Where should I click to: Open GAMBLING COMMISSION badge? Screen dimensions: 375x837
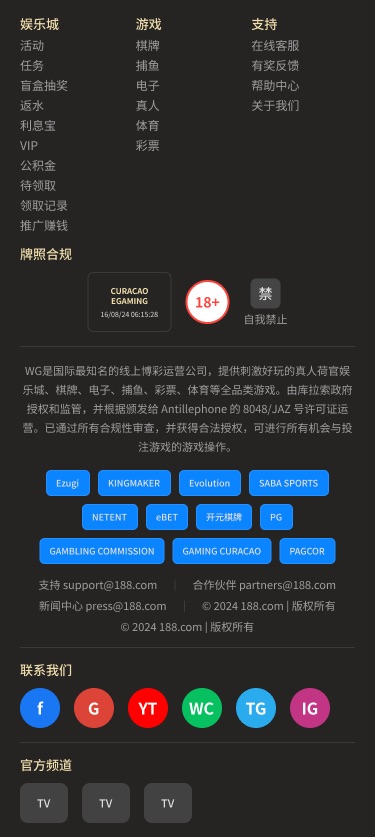click(102, 551)
